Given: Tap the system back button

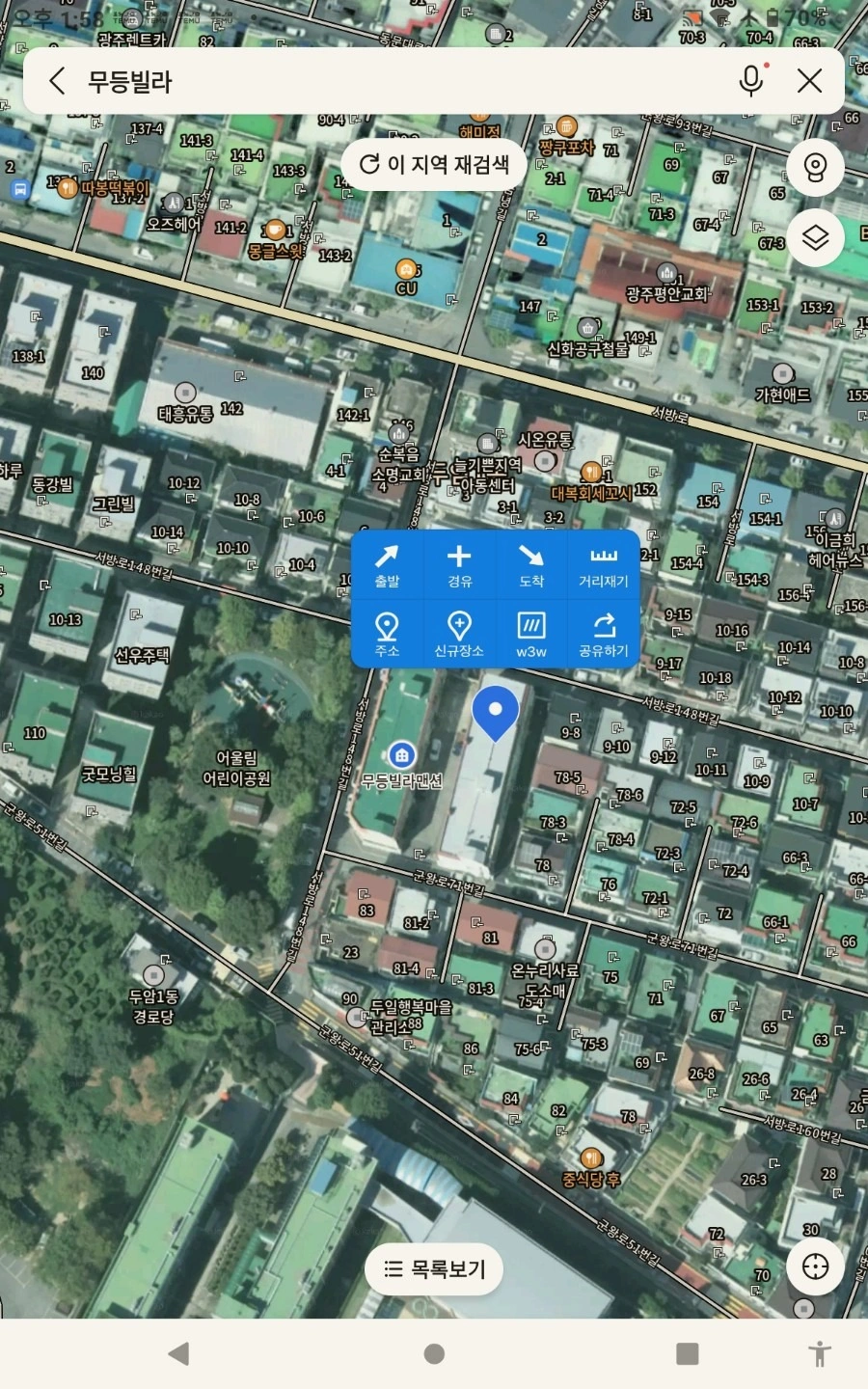Looking at the screenshot, I should [179, 1353].
